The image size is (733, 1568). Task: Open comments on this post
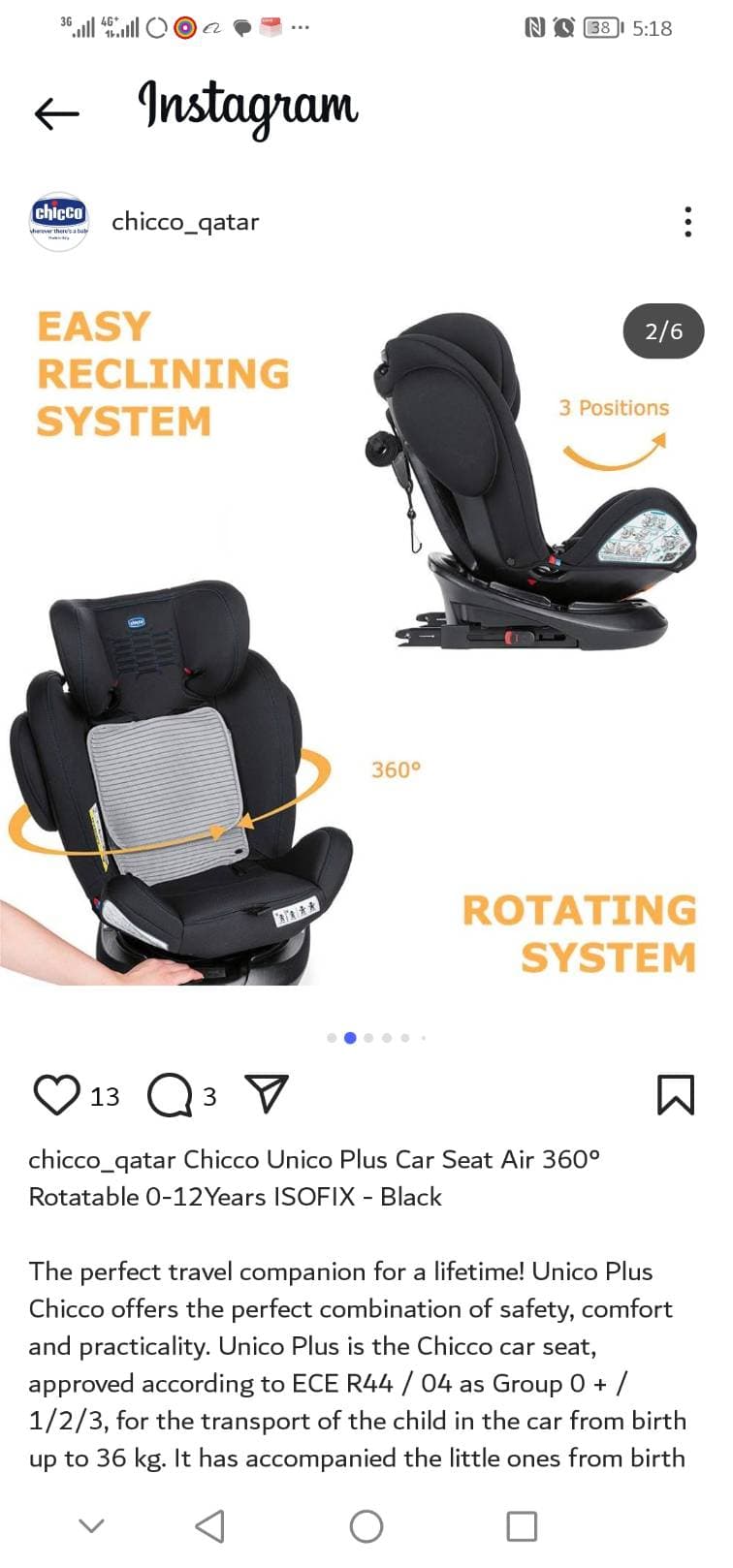pos(170,1096)
